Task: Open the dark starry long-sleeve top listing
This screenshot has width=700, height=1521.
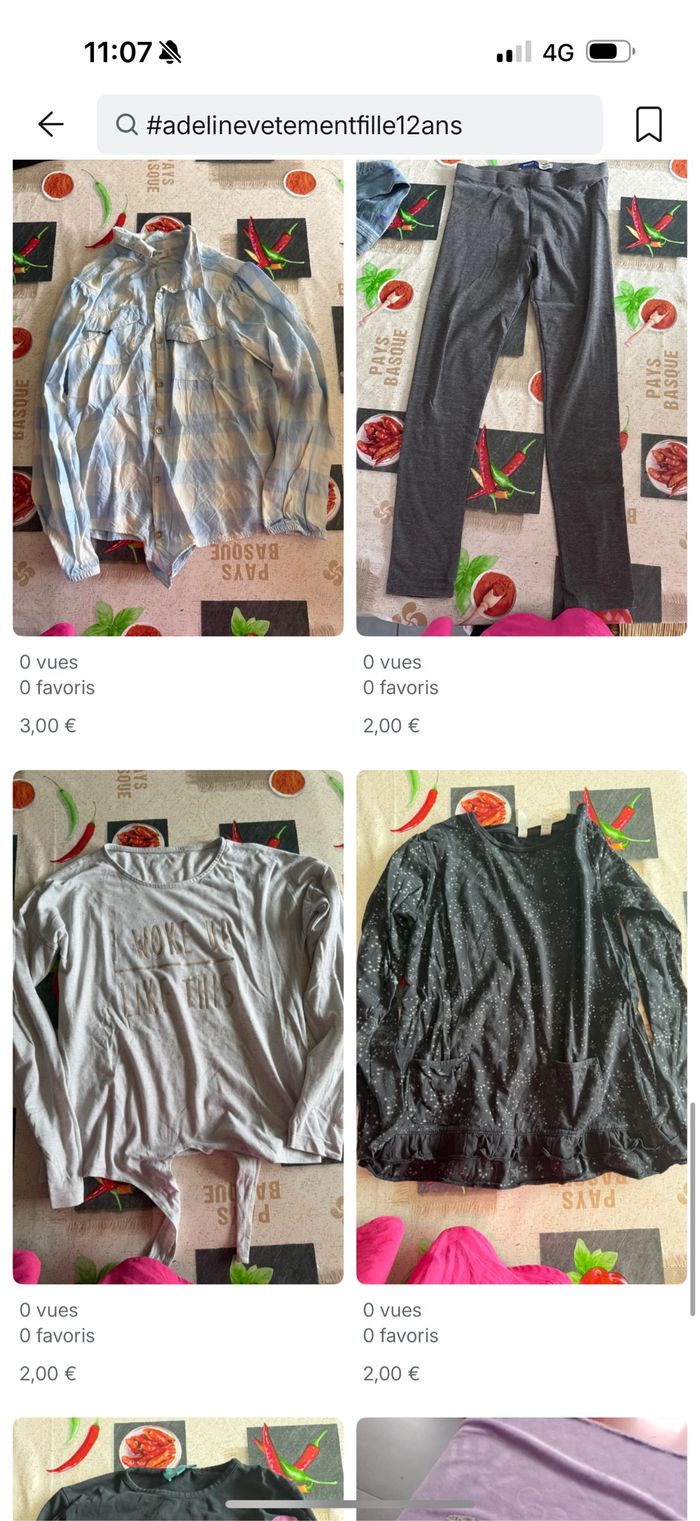Action: pos(521,1026)
